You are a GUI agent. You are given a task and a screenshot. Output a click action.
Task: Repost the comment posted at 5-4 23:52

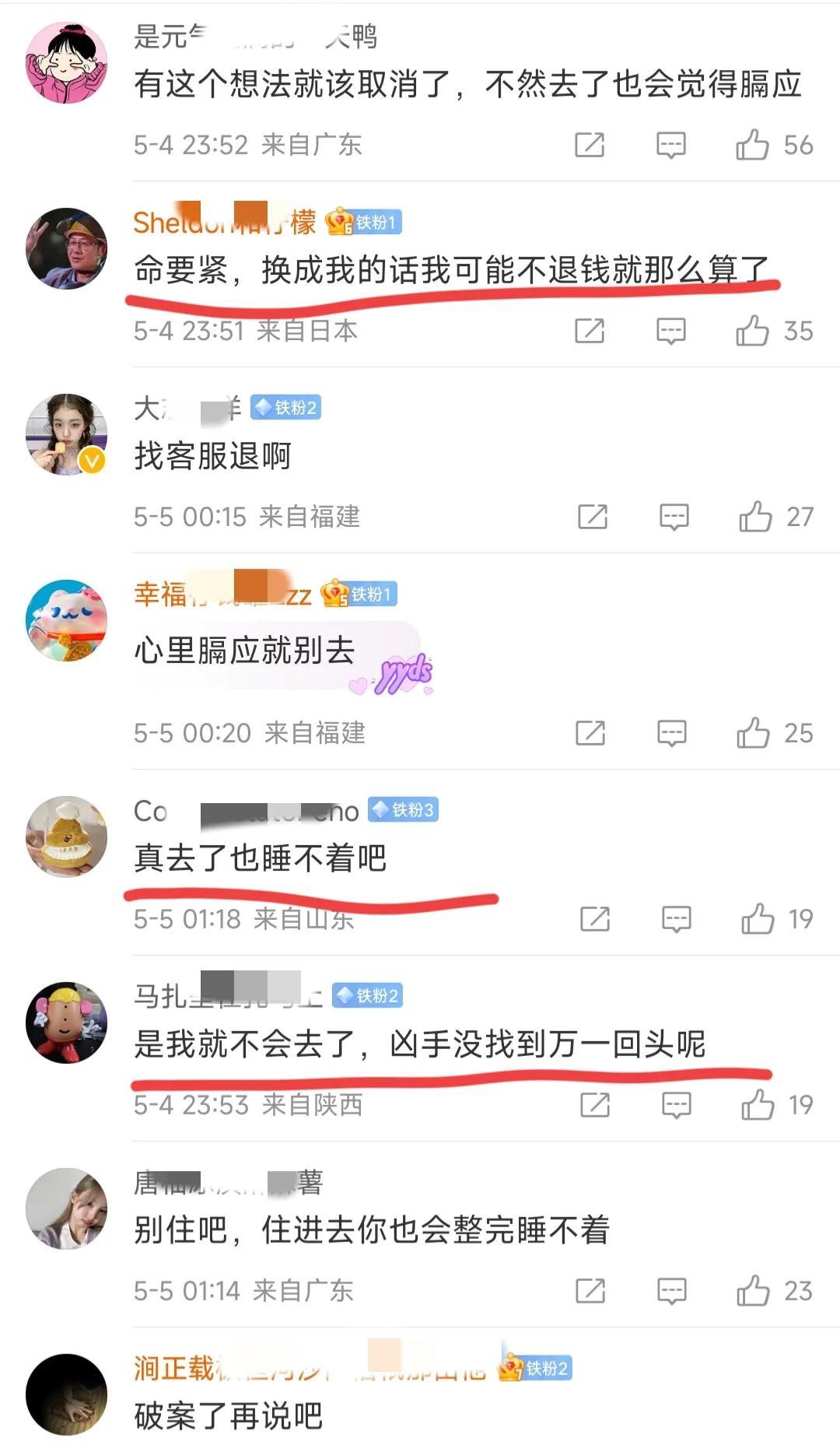589,145
